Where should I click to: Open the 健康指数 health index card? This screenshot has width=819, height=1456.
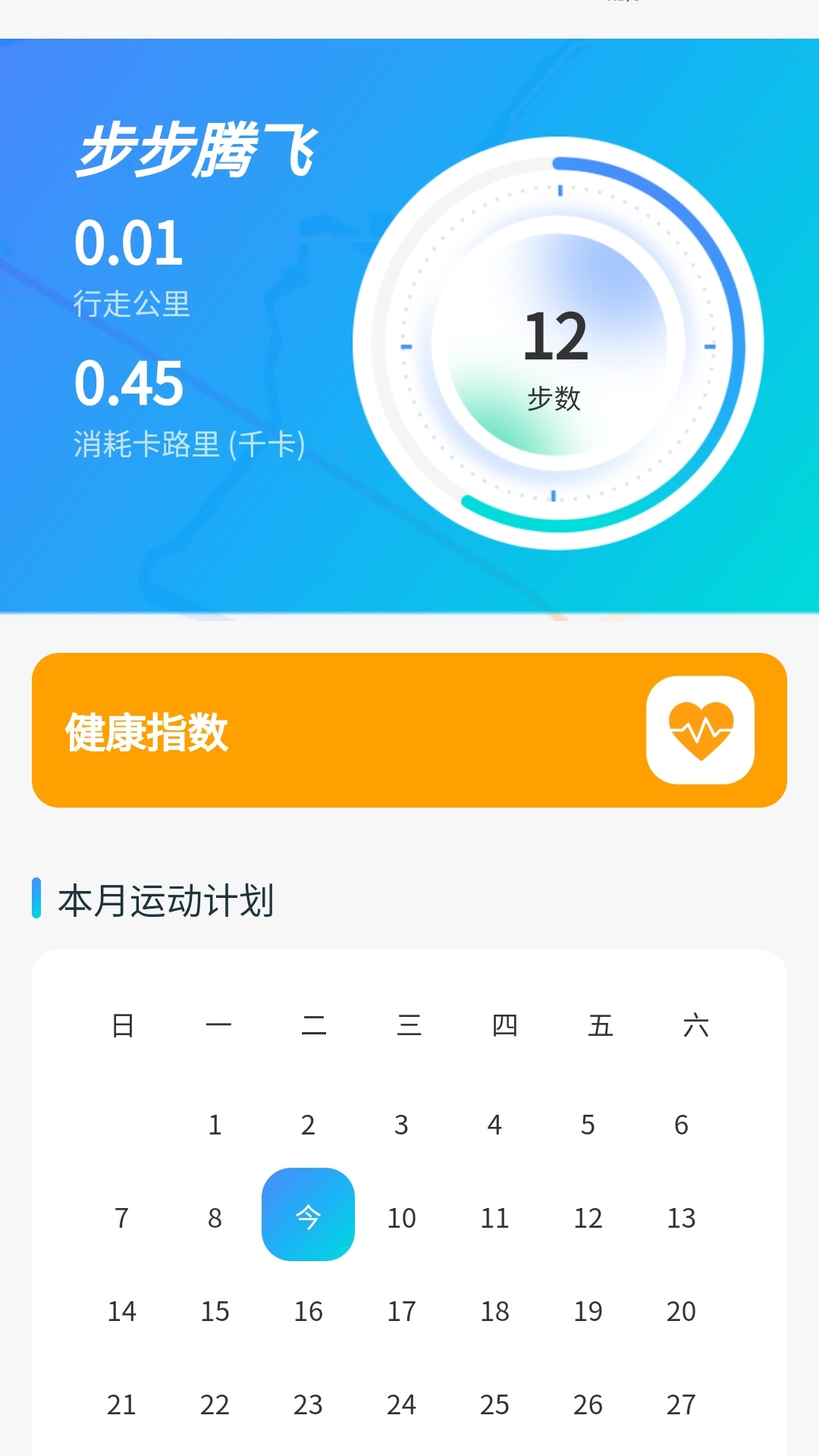pyautogui.click(x=409, y=730)
